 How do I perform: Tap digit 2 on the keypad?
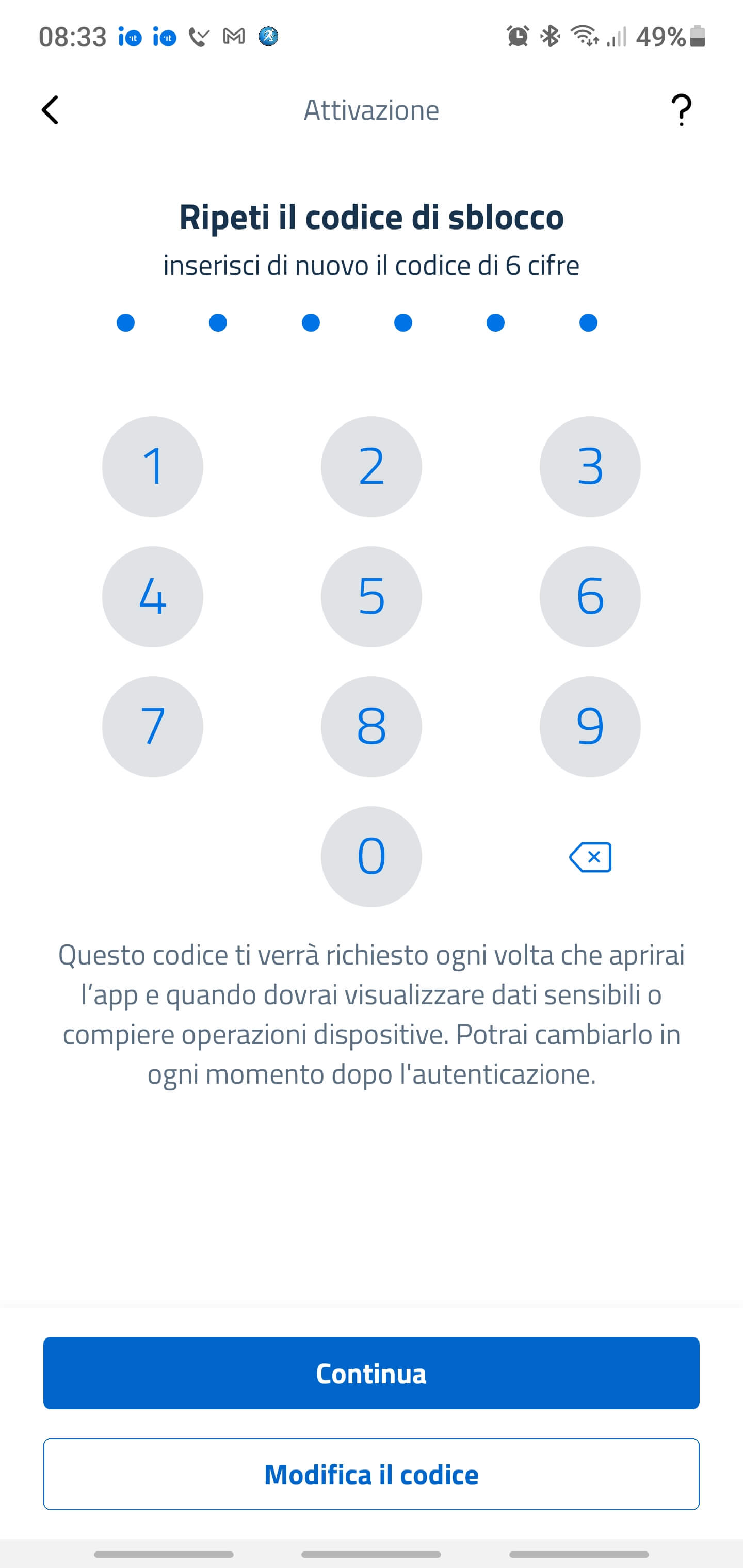point(371,466)
